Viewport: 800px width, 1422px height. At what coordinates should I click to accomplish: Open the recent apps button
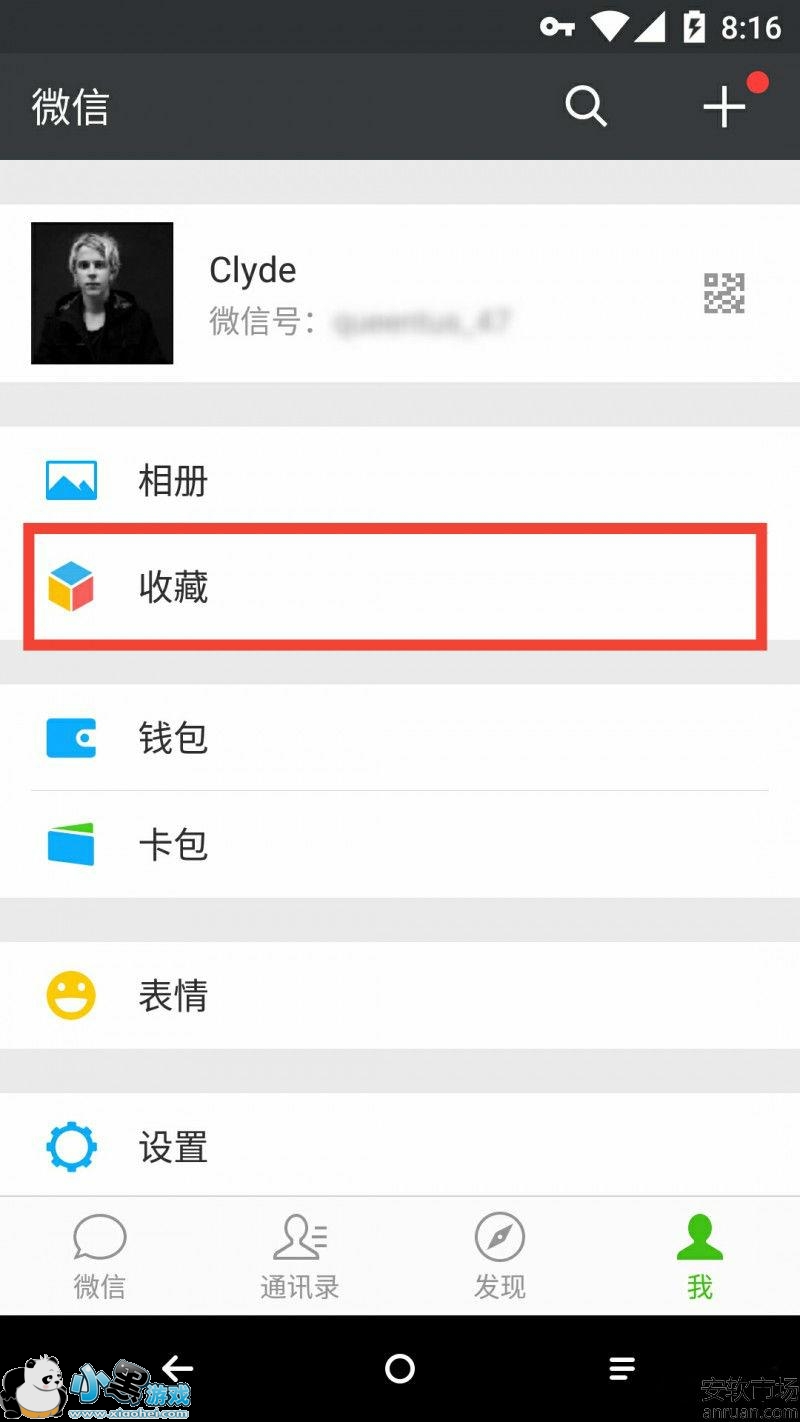pos(622,1368)
